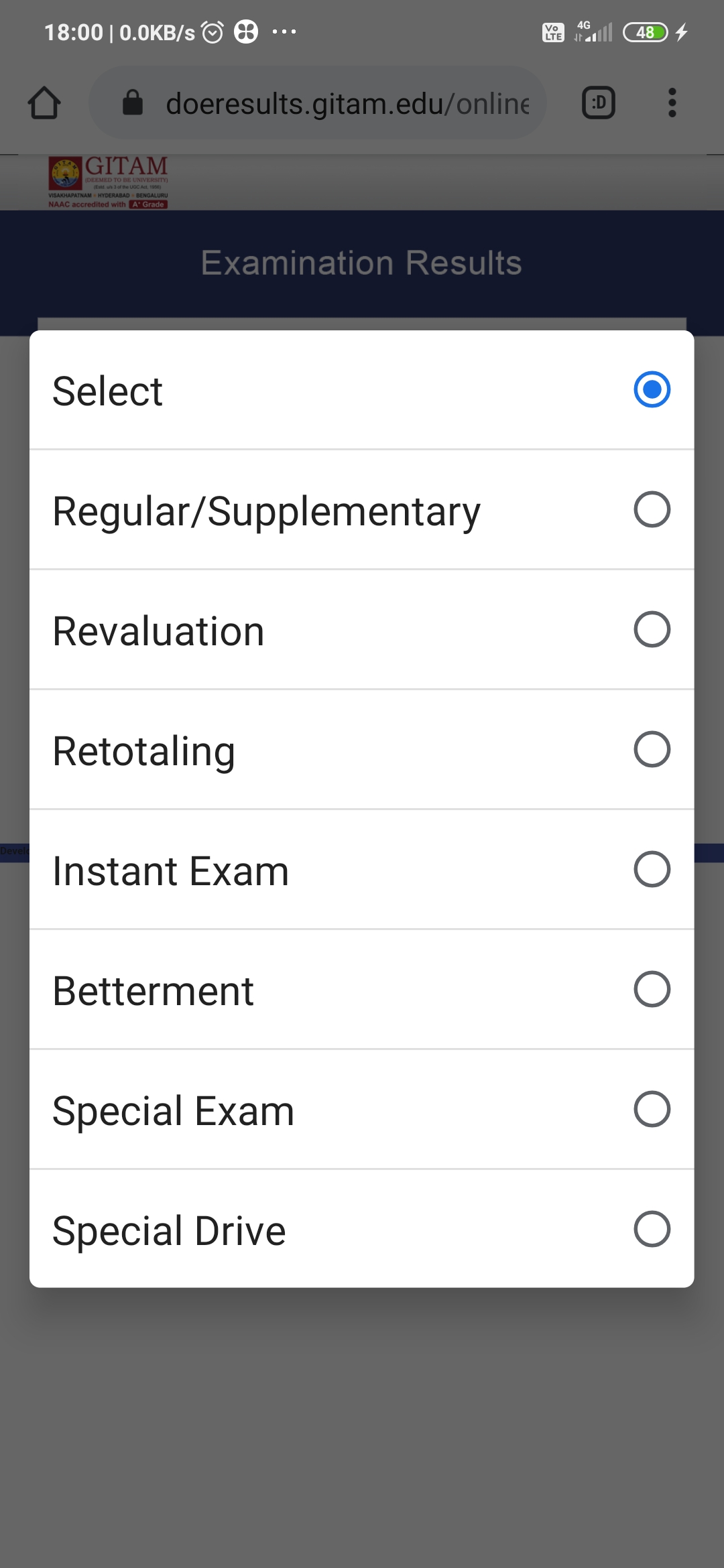Tap the 4G signal strength indicator
Image resolution: width=724 pixels, height=1568 pixels.
[595, 31]
